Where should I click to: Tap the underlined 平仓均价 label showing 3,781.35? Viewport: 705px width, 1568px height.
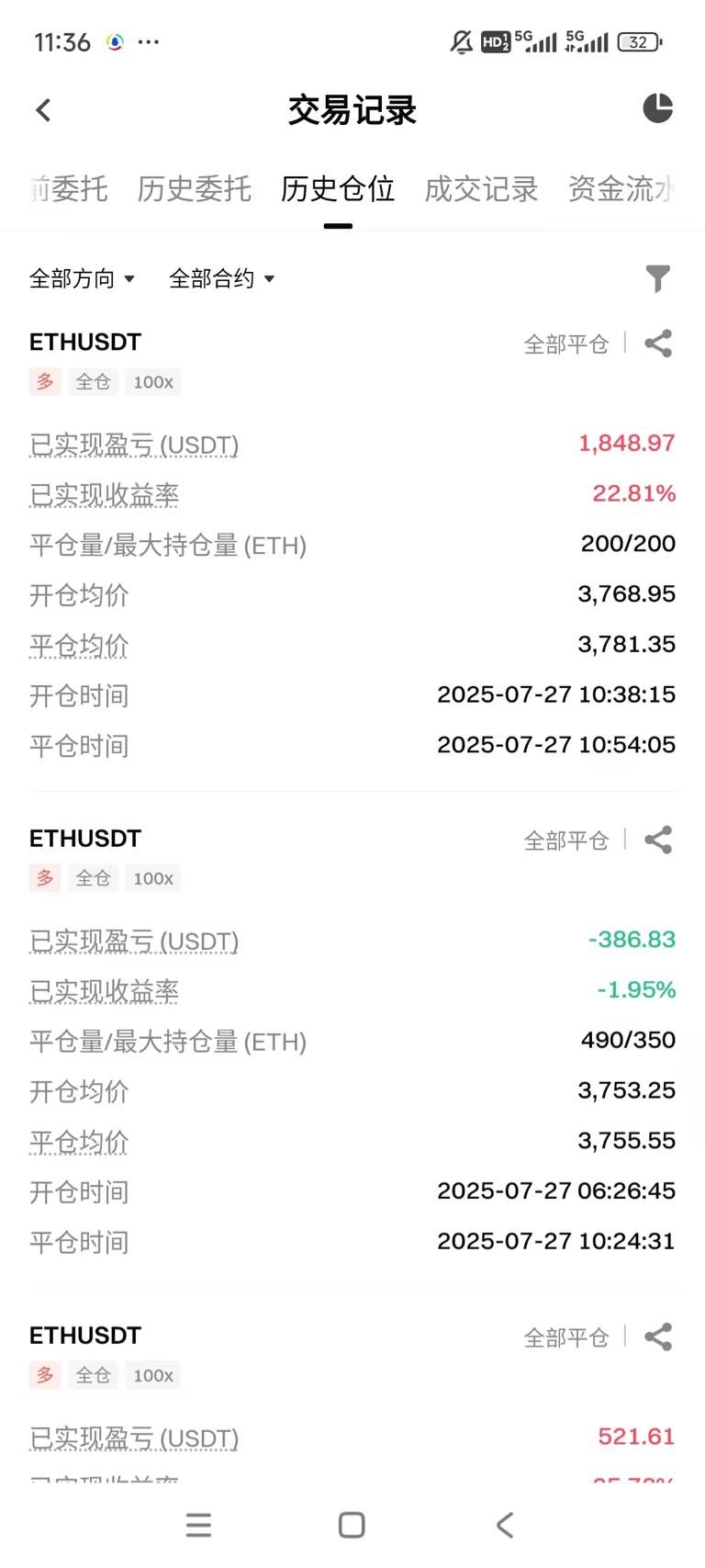tap(79, 646)
